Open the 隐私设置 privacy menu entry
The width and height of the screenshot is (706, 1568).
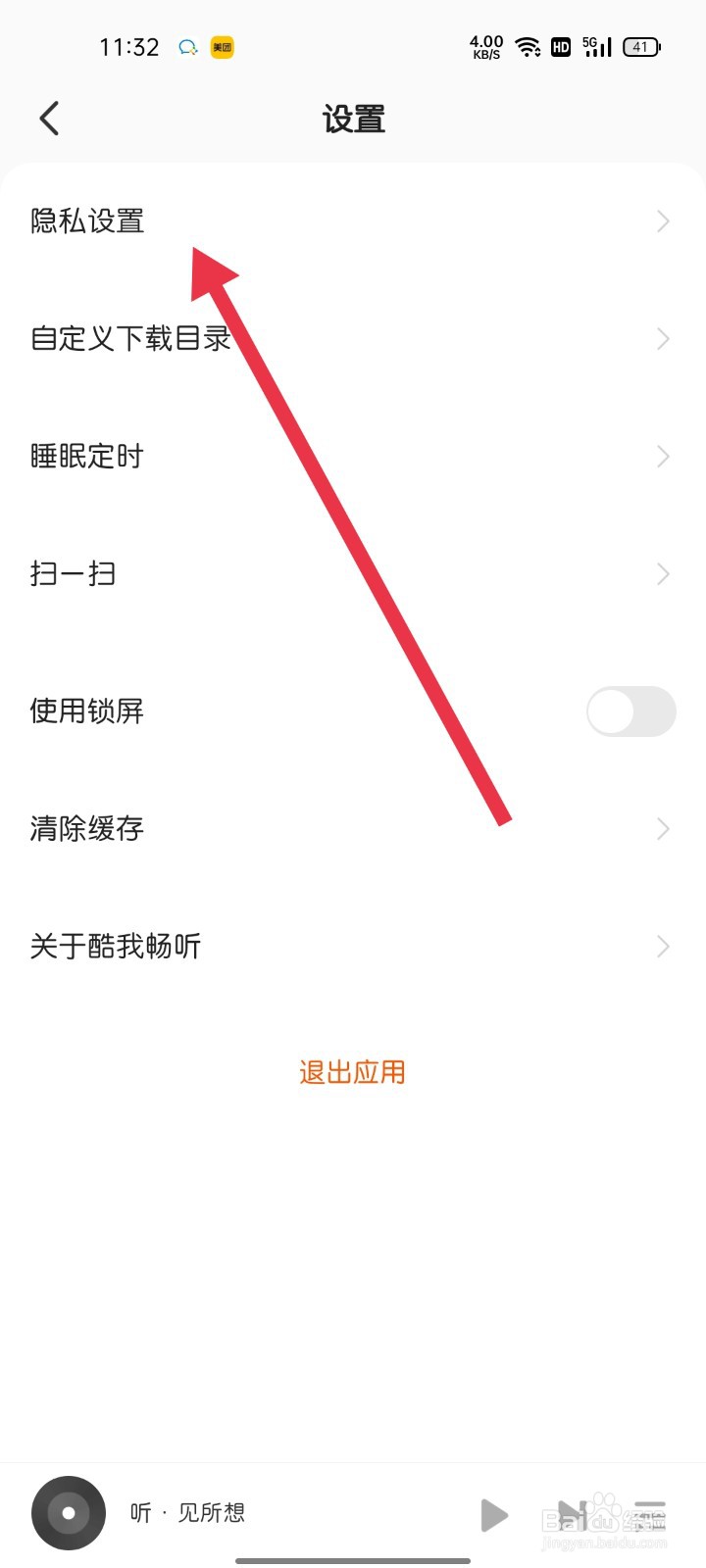86,220
